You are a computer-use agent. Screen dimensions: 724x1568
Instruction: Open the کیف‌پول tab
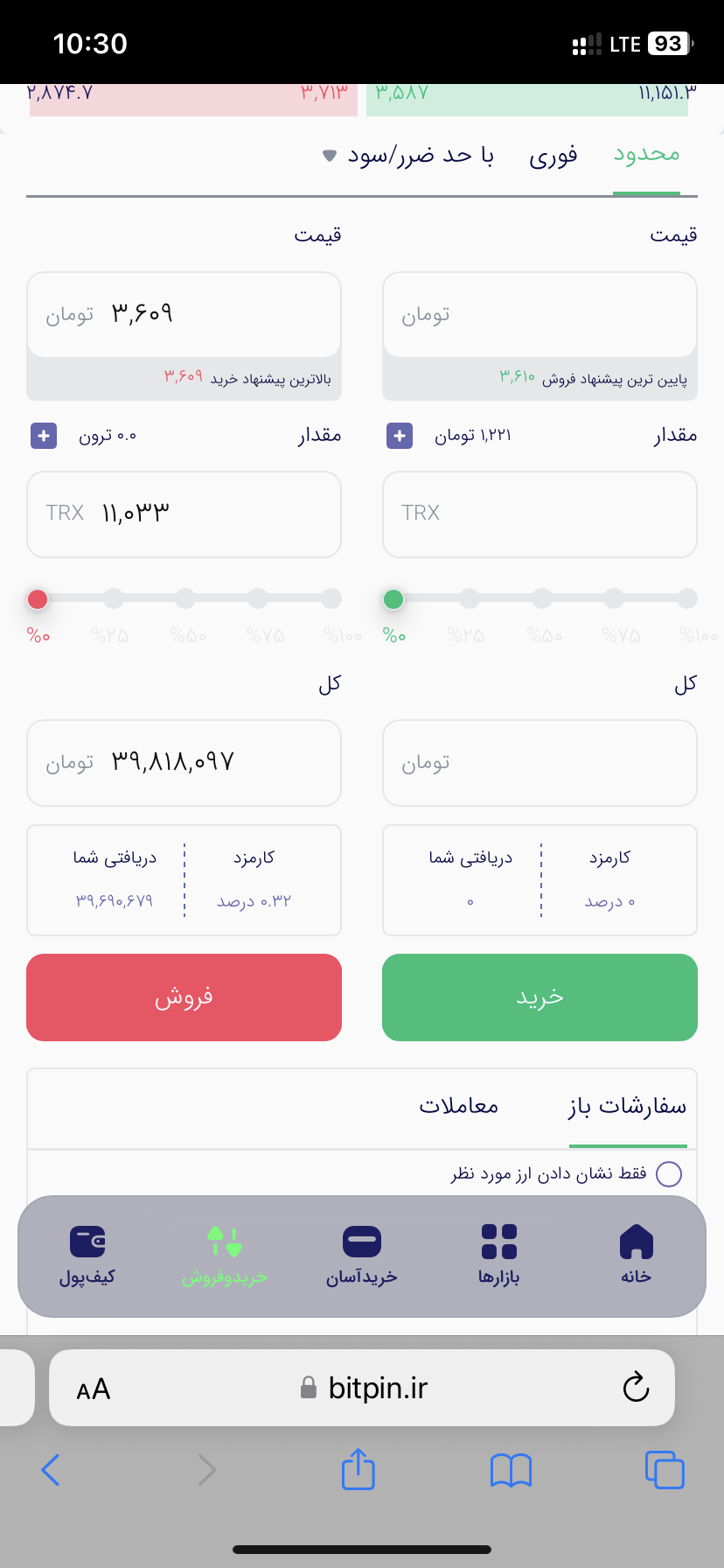click(87, 1254)
